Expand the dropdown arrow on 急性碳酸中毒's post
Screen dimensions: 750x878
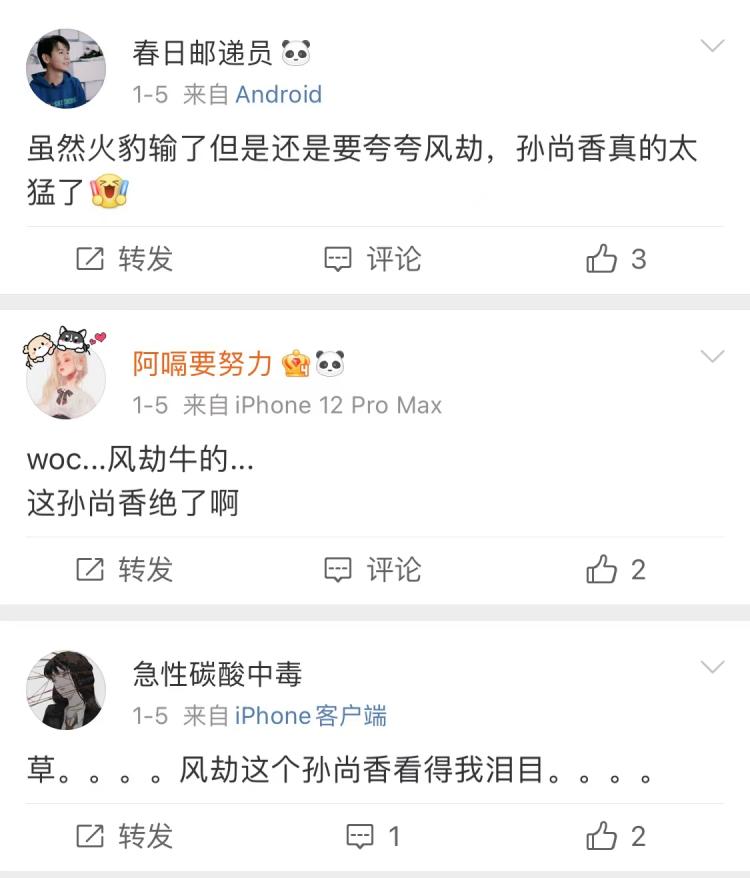(712, 667)
